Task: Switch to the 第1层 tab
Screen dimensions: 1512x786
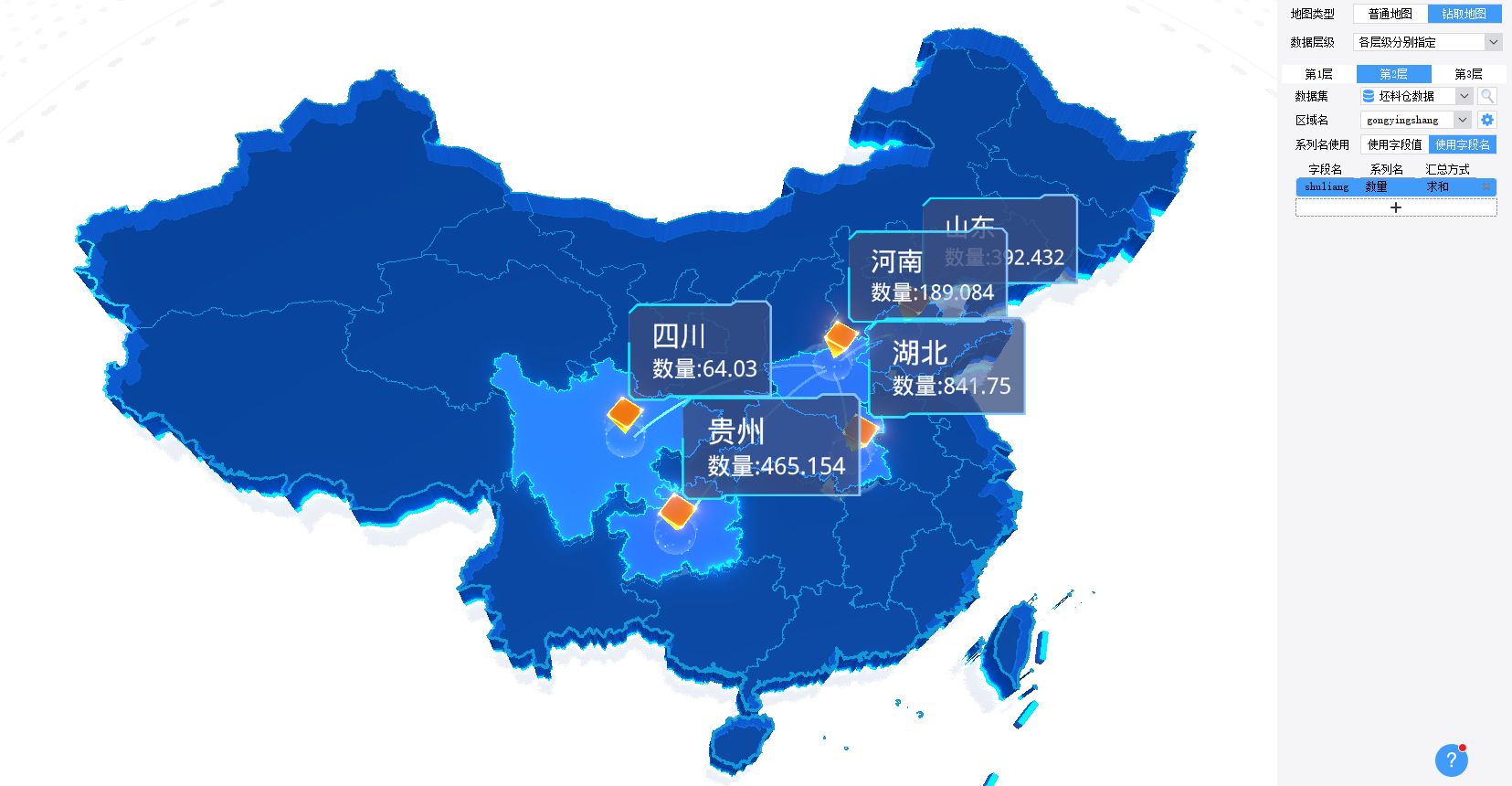Action: click(1318, 74)
